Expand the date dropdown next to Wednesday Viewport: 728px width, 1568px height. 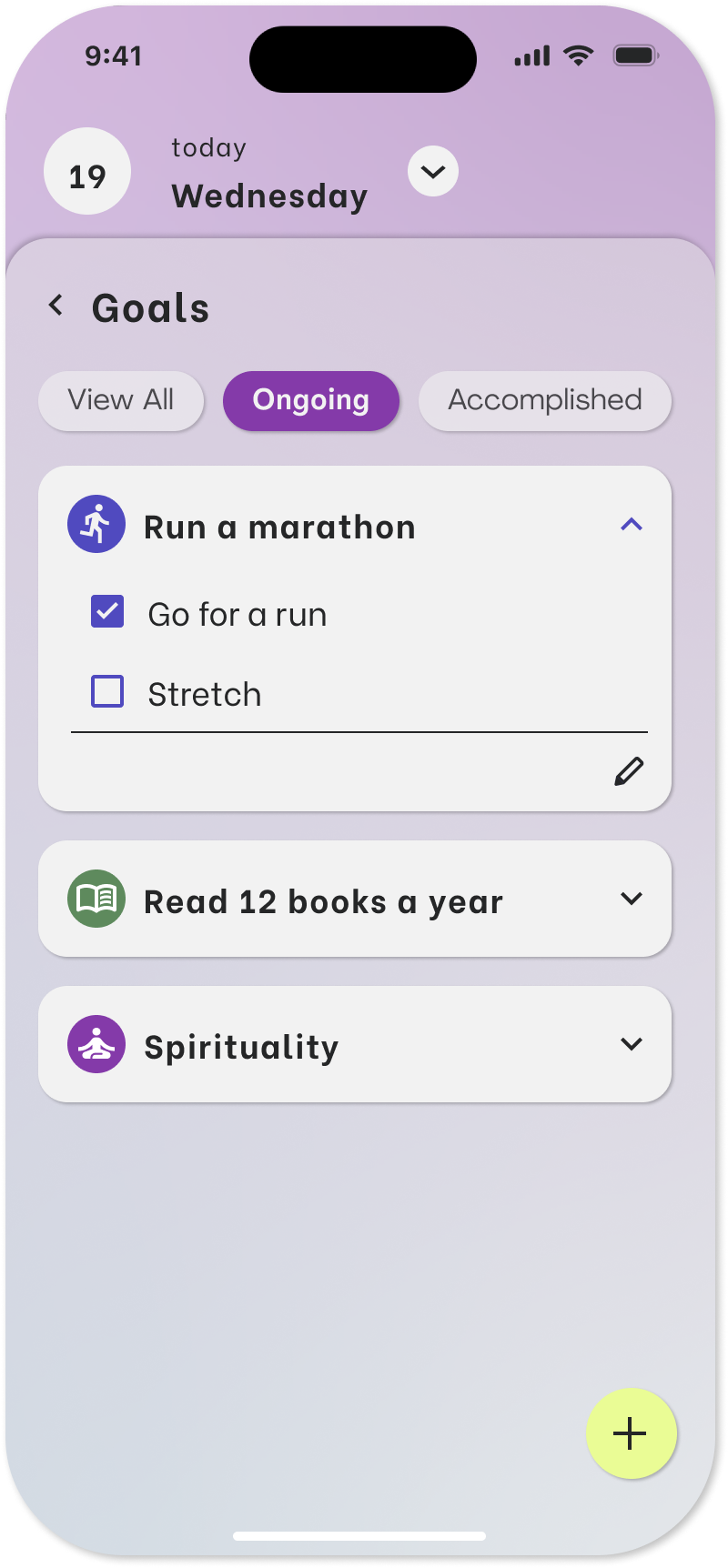[x=433, y=171]
